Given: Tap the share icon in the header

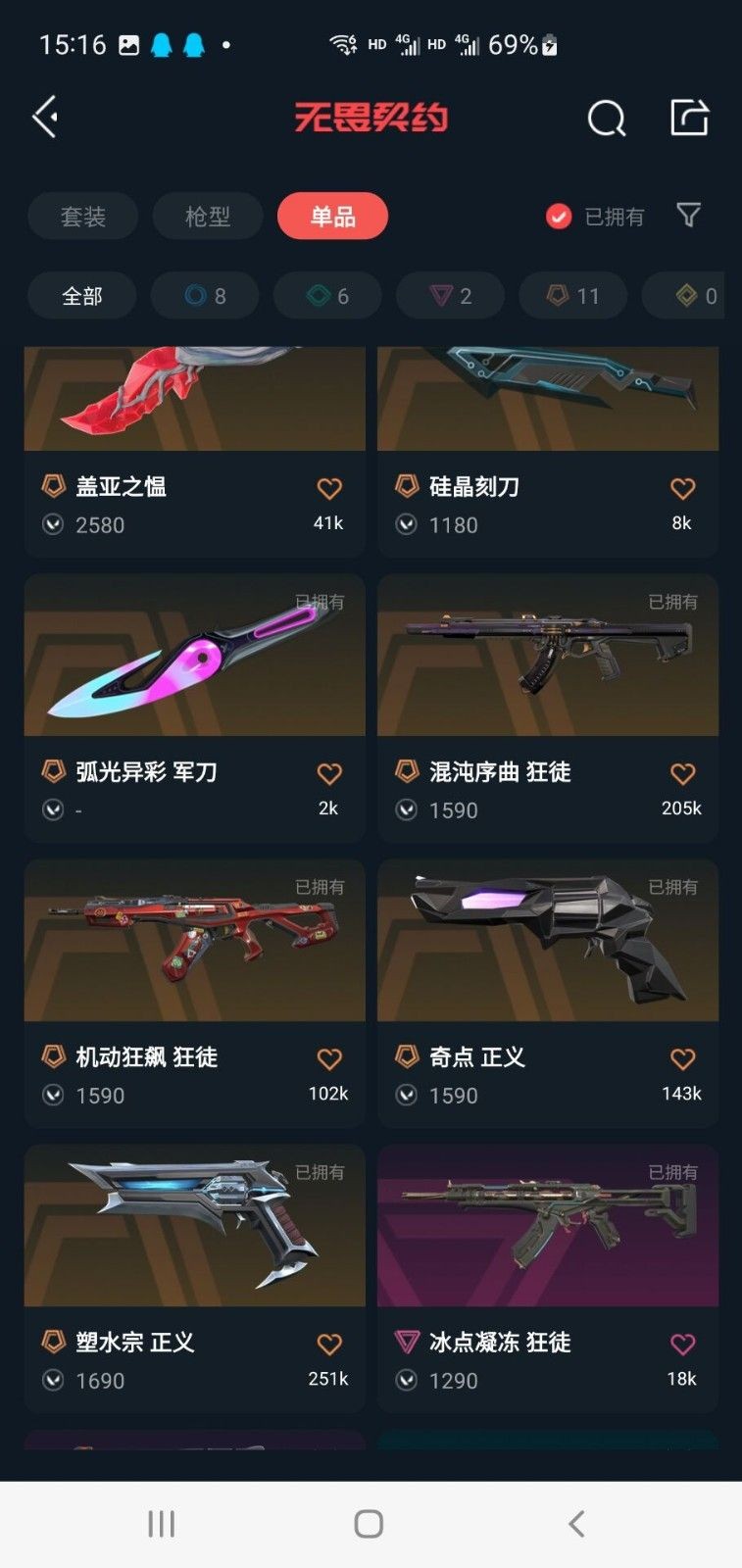Looking at the screenshot, I should tap(689, 118).
